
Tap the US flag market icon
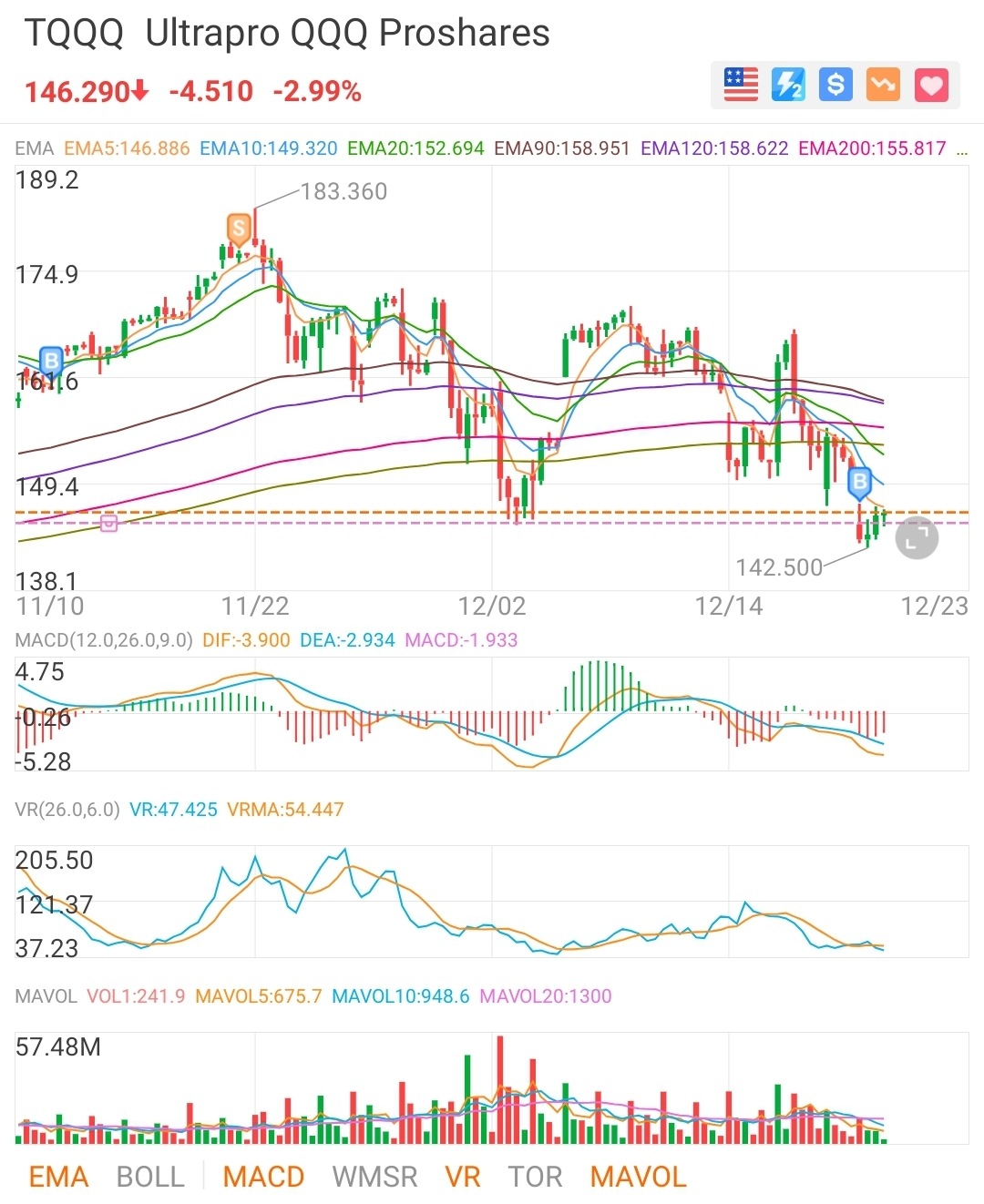[x=741, y=86]
